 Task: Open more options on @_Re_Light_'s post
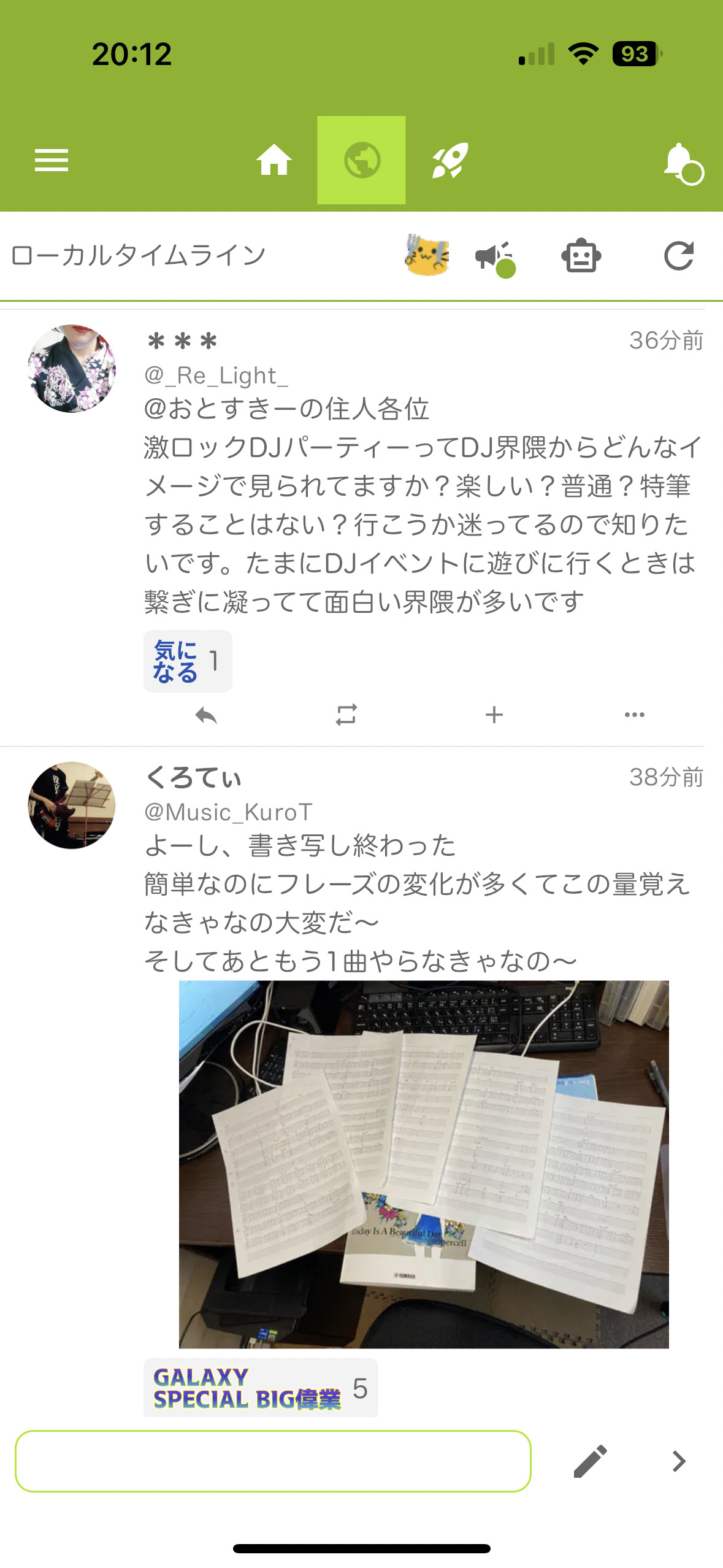tap(635, 715)
